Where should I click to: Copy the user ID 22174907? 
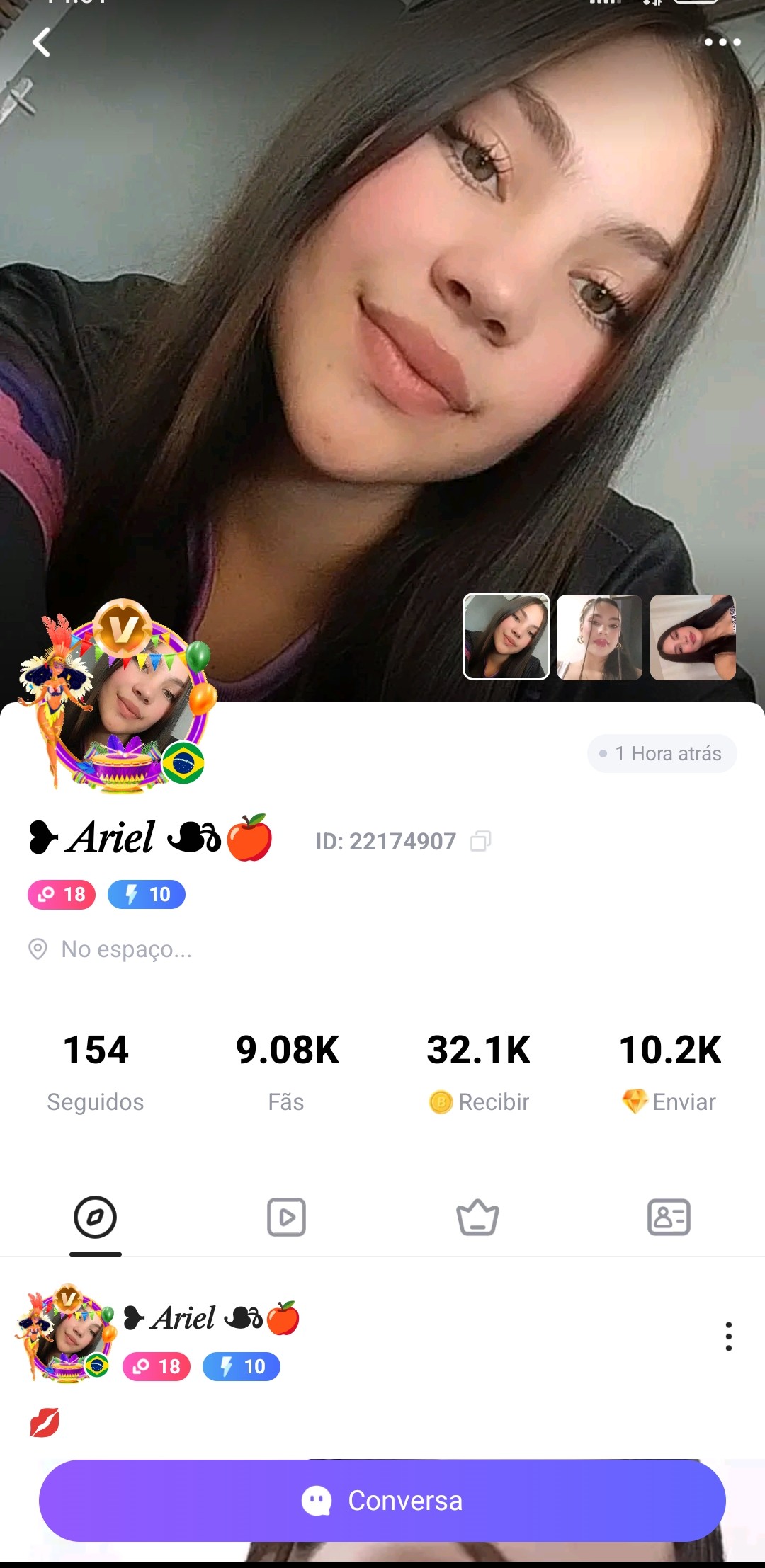pyautogui.click(x=481, y=841)
